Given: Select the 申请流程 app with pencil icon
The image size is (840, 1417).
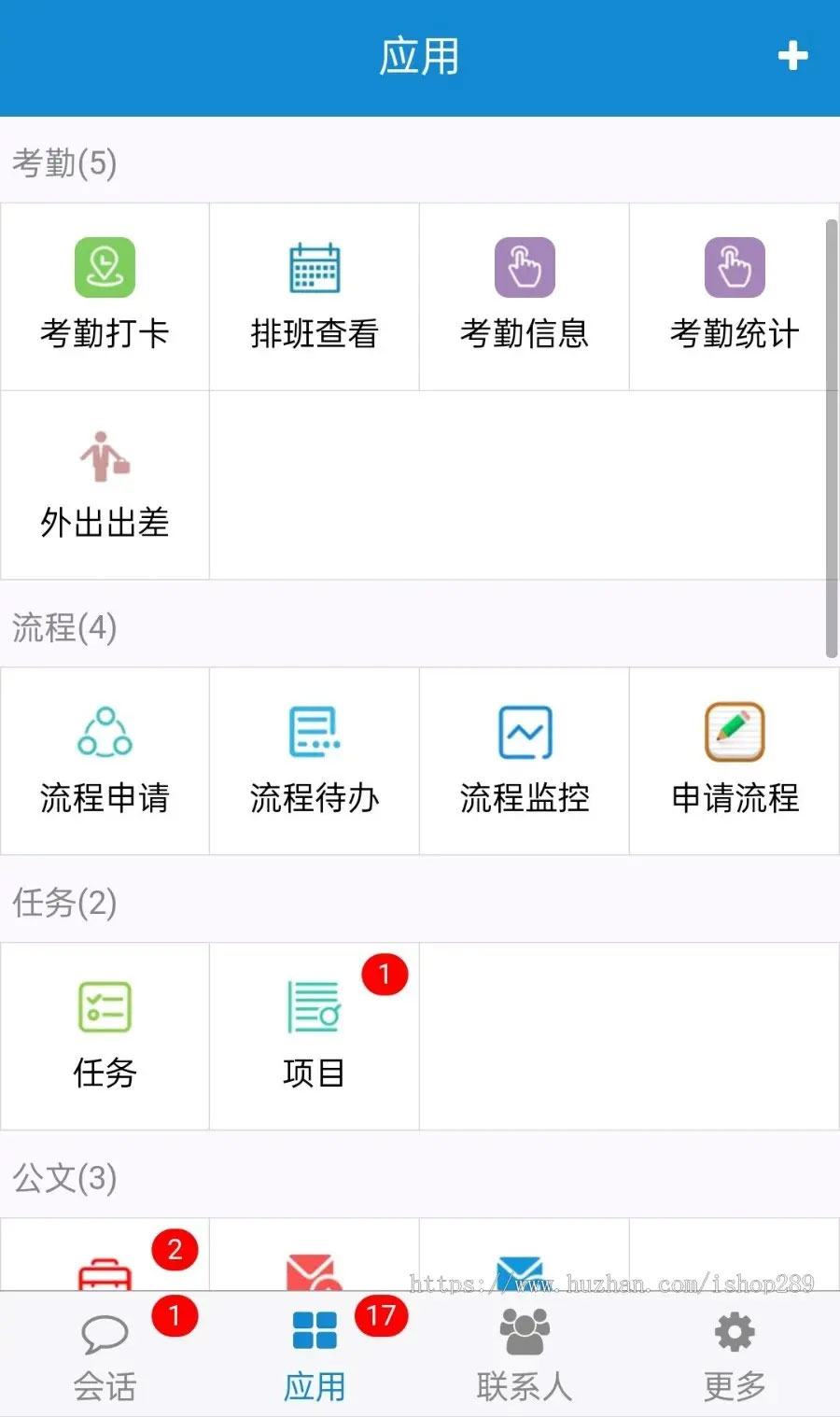Looking at the screenshot, I should (734, 761).
